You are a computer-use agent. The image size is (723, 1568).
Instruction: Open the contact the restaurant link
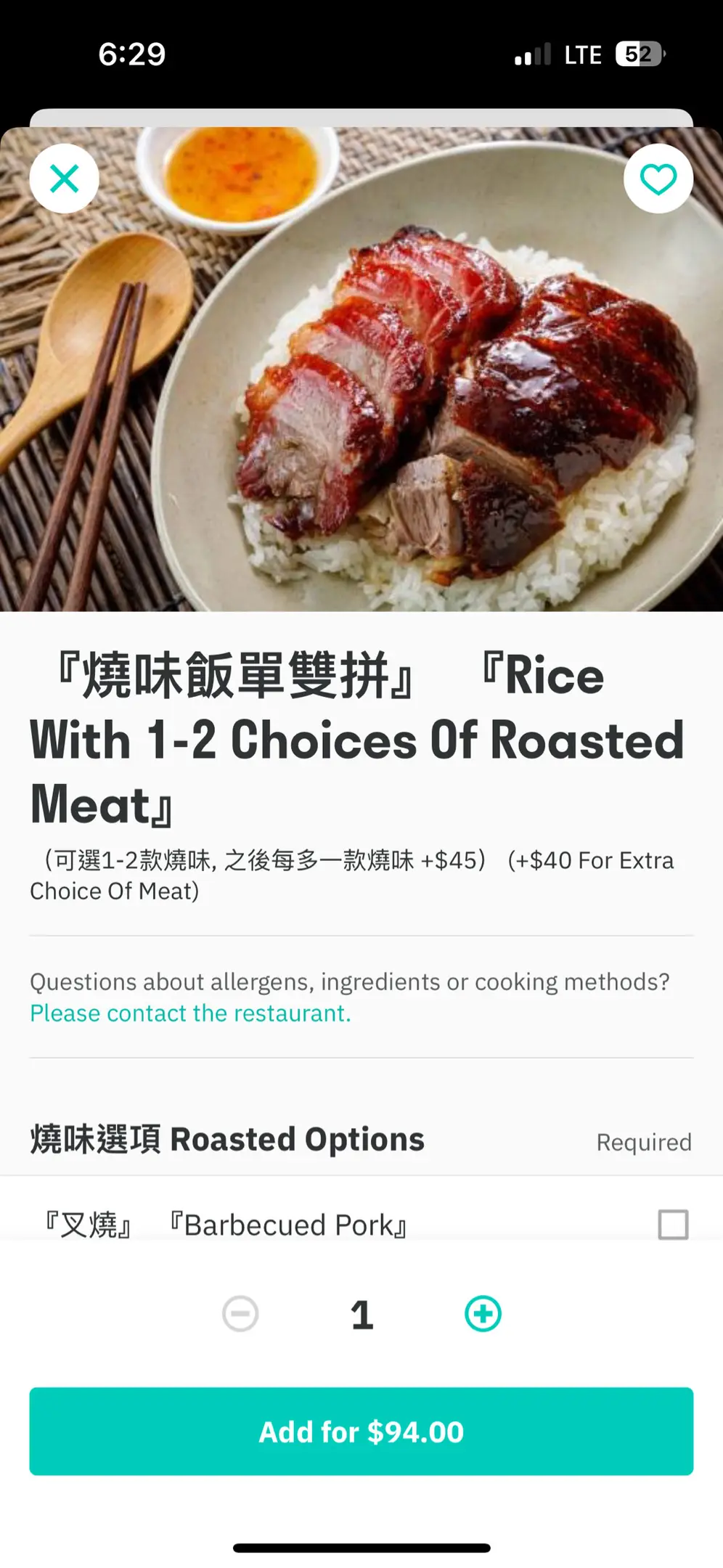tap(190, 1013)
